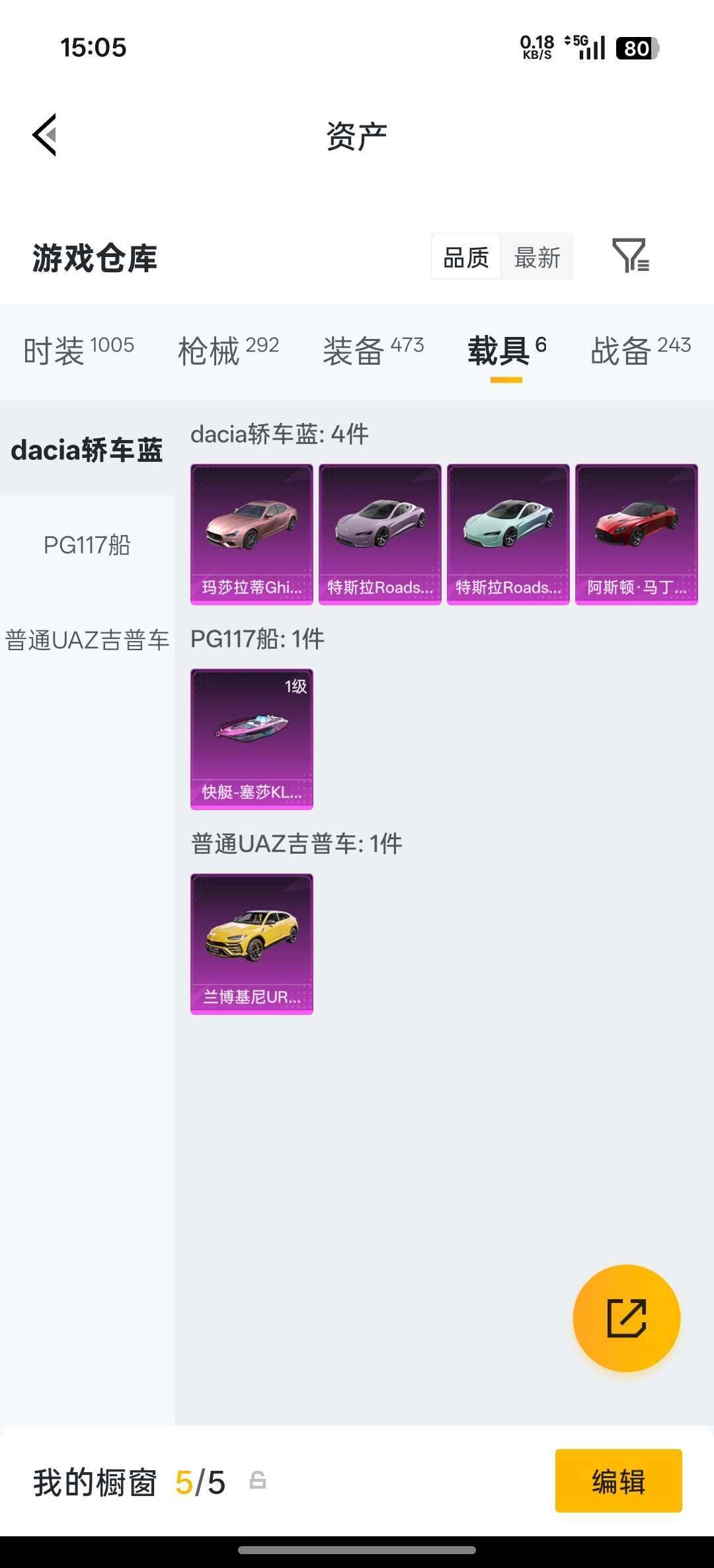The height and width of the screenshot is (1568, 714).
Task: Open the 阿斯顿·马丁 red car card
Action: point(636,533)
